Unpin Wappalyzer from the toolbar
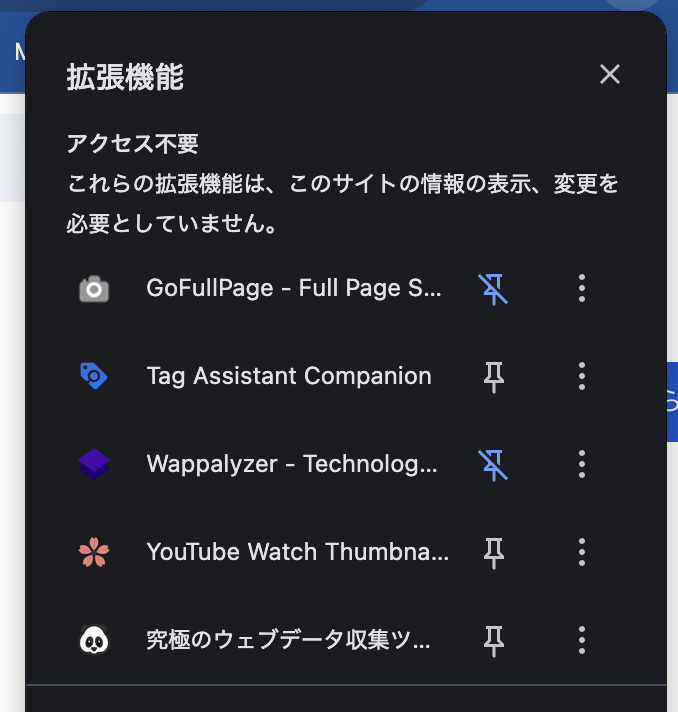 (493, 465)
